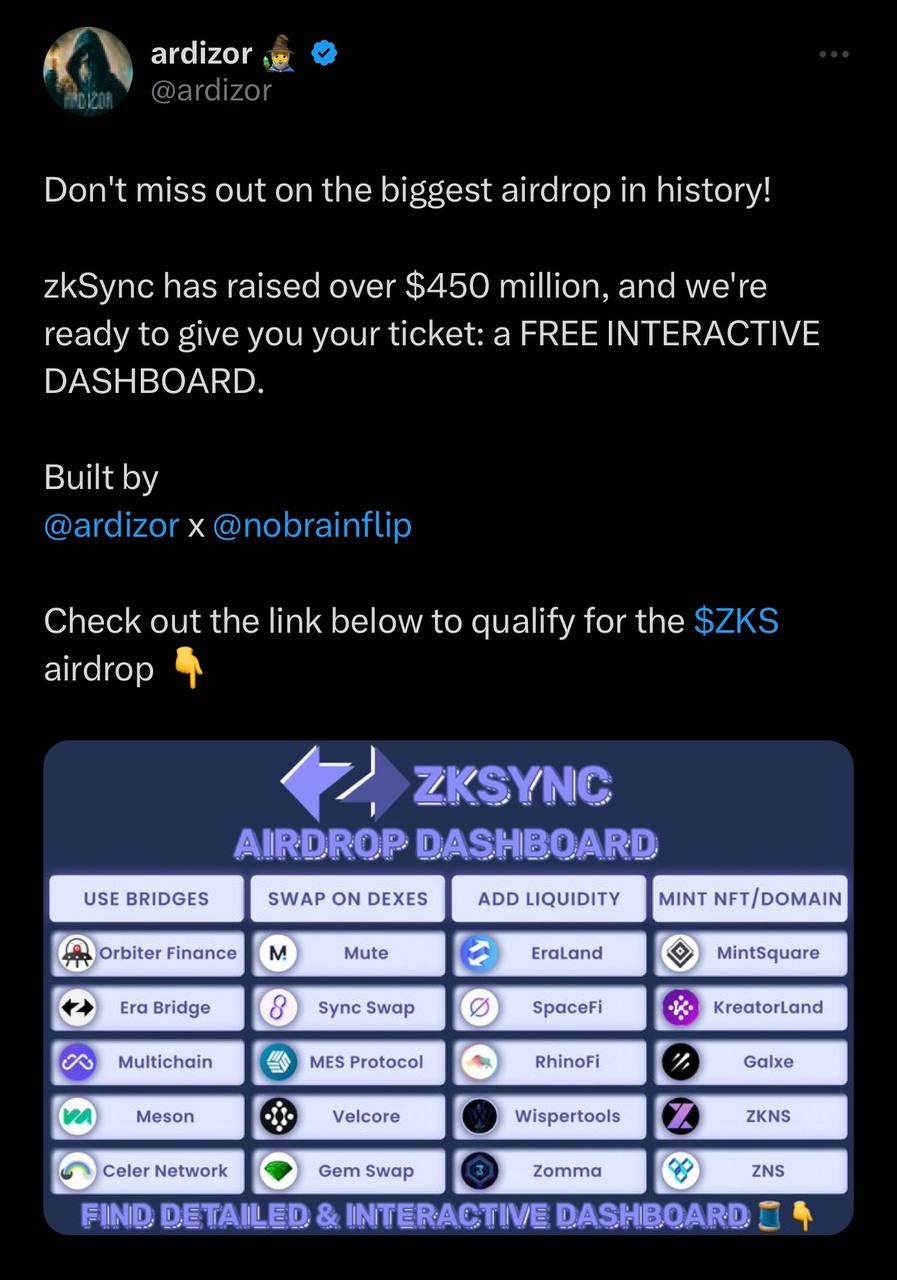Open the @ardizor mention link

(x=111, y=525)
